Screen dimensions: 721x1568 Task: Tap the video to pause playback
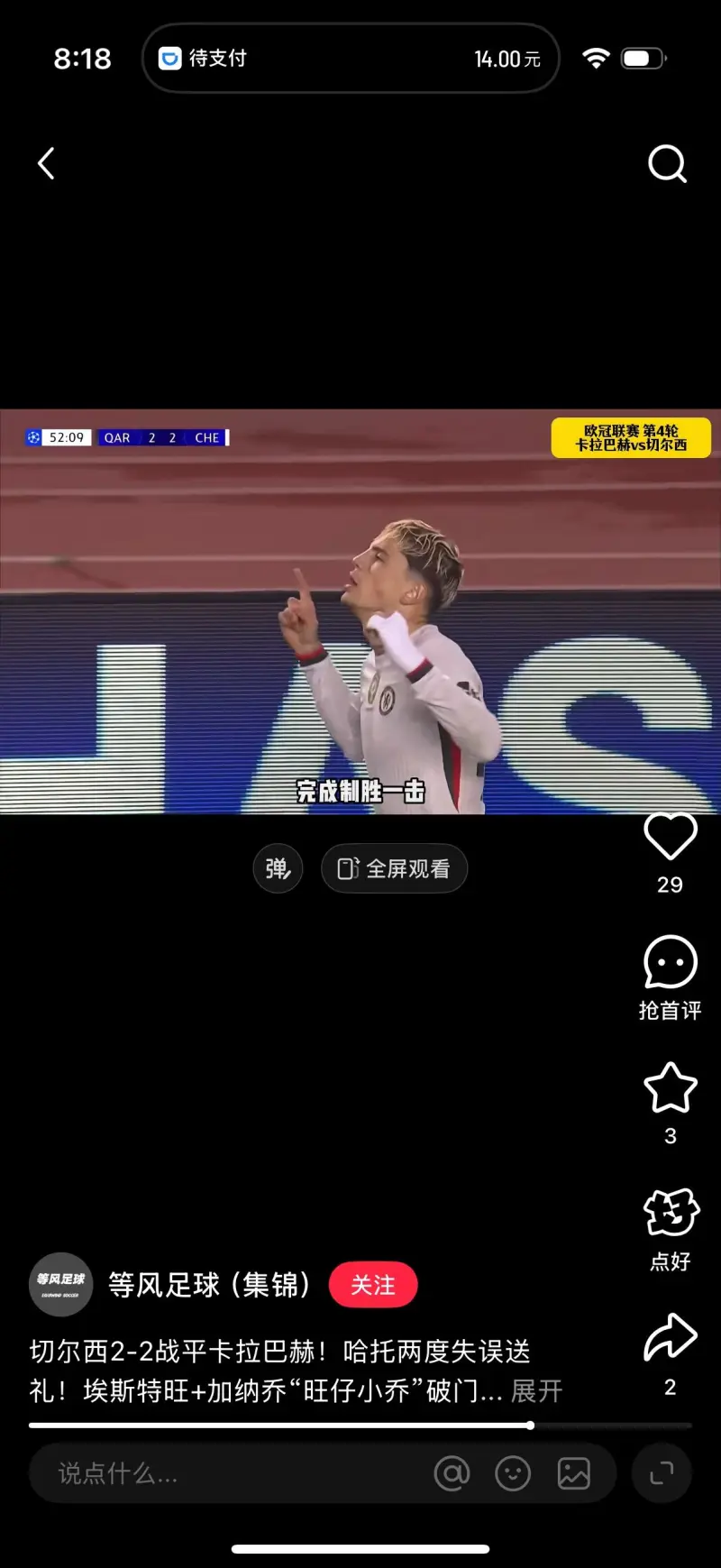pos(360,611)
